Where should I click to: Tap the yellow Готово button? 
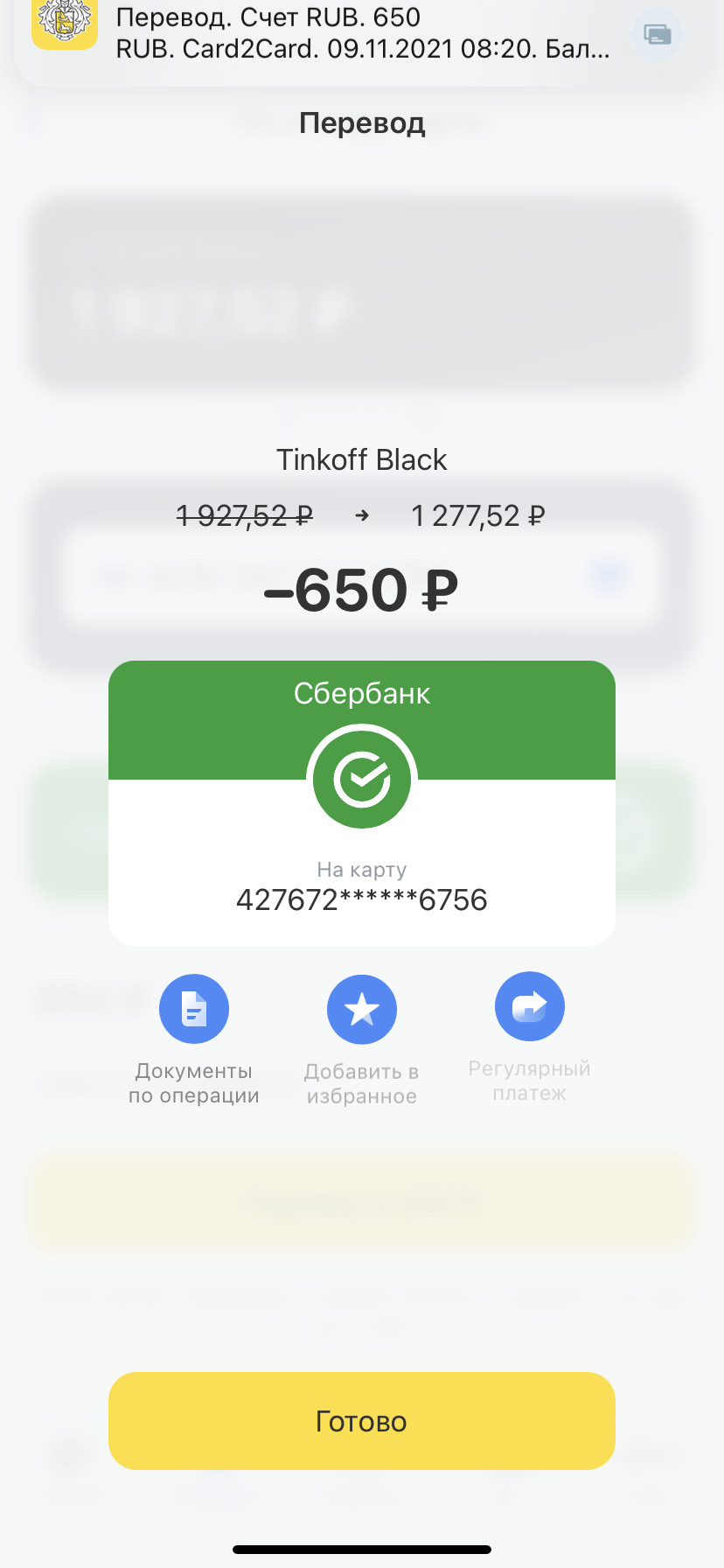(362, 1421)
